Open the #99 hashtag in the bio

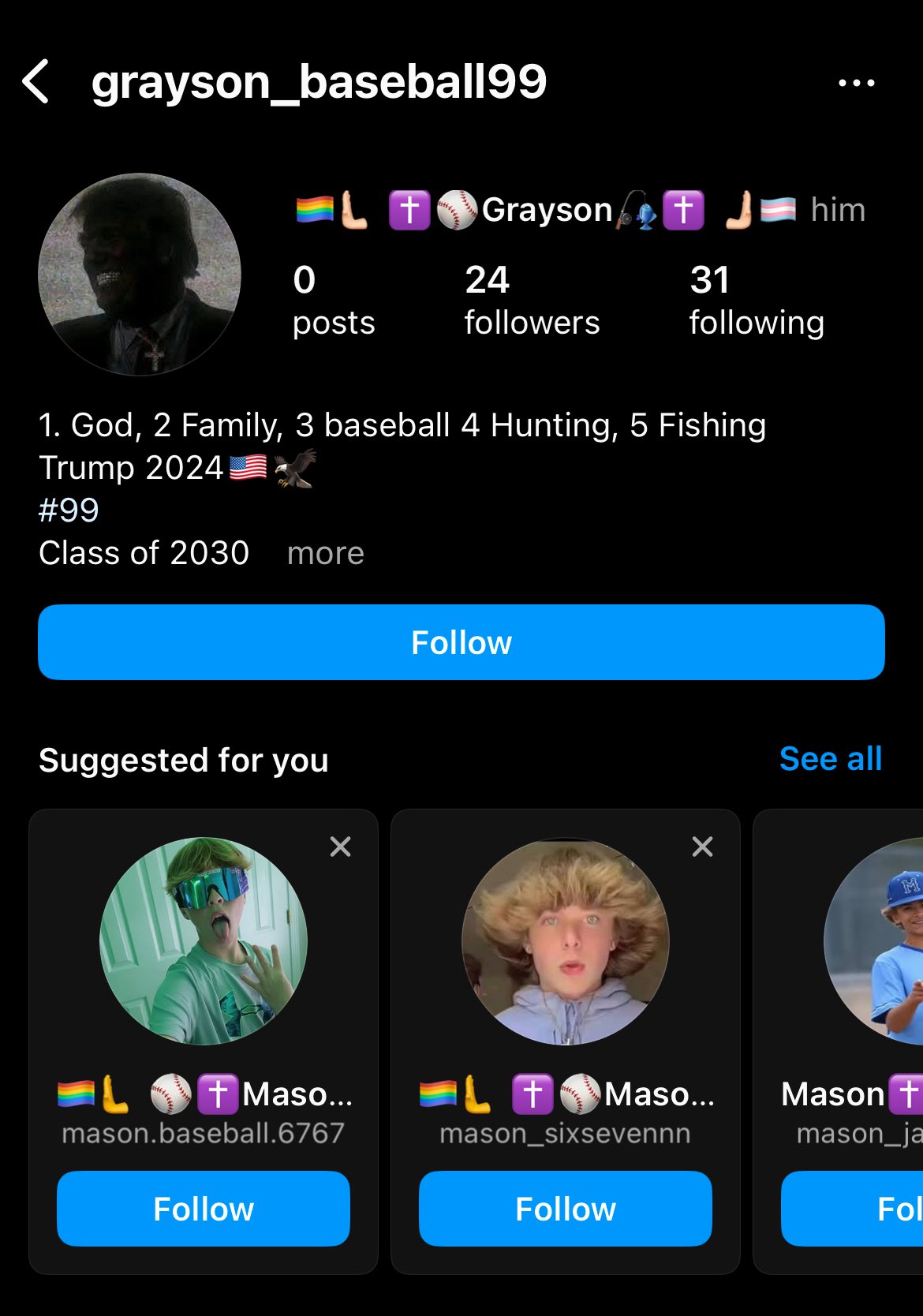tap(69, 510)
